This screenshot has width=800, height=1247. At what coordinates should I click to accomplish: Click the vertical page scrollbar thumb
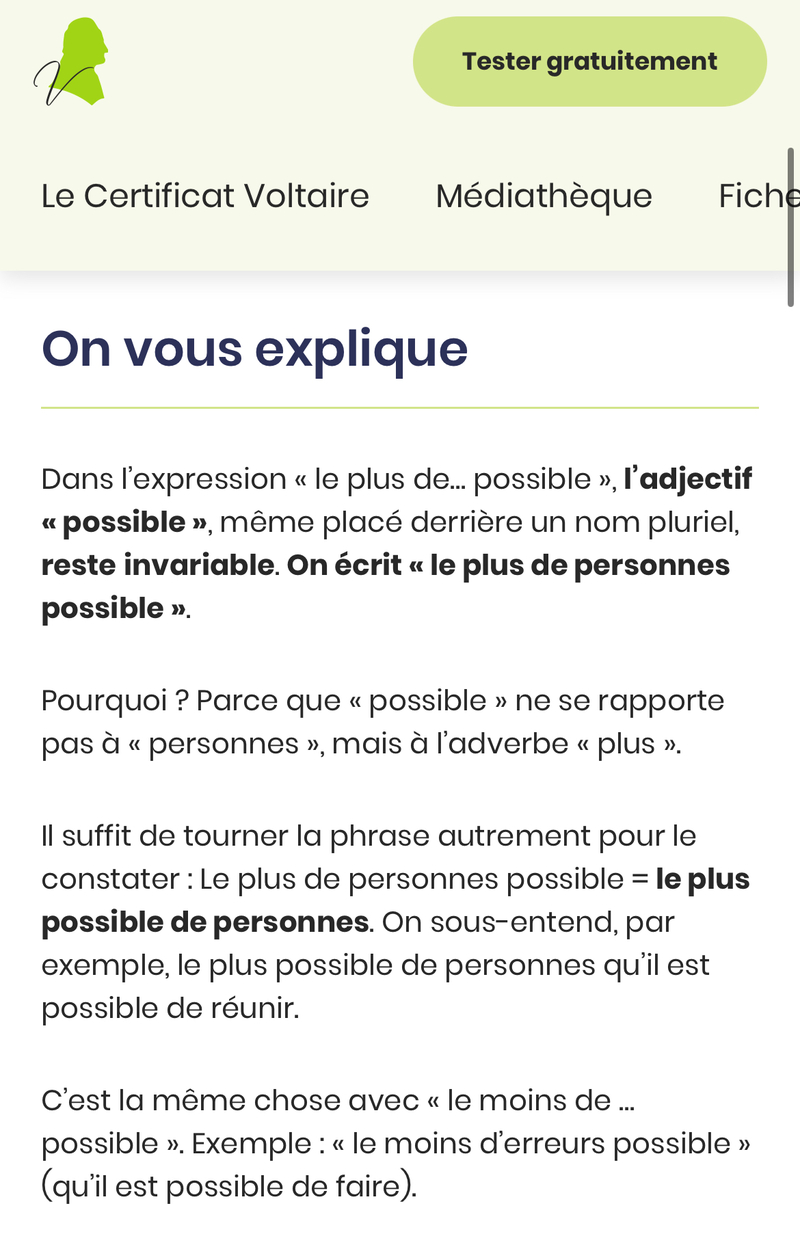792,225
